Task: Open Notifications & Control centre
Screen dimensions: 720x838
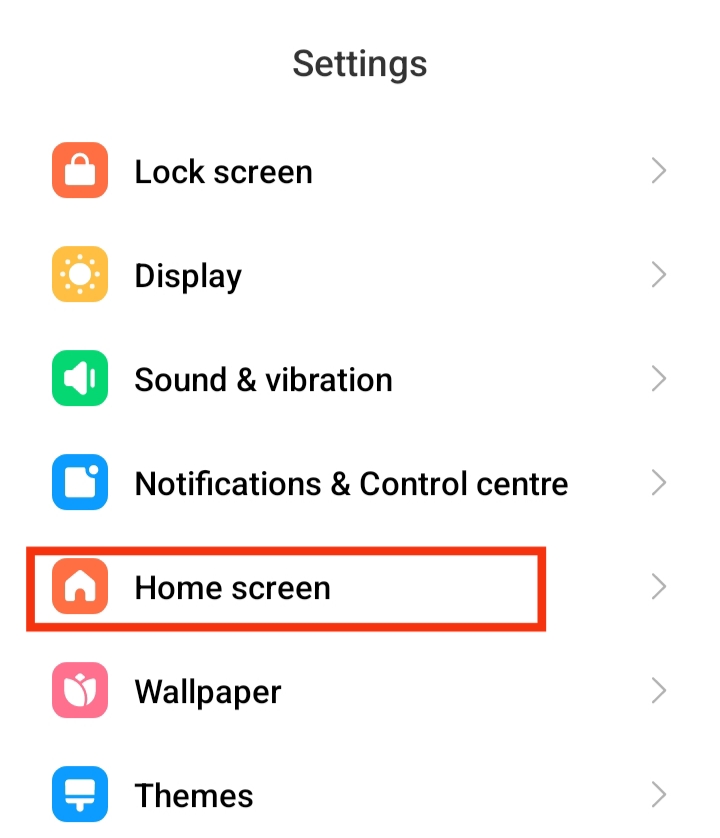Action: coord(350,484)
